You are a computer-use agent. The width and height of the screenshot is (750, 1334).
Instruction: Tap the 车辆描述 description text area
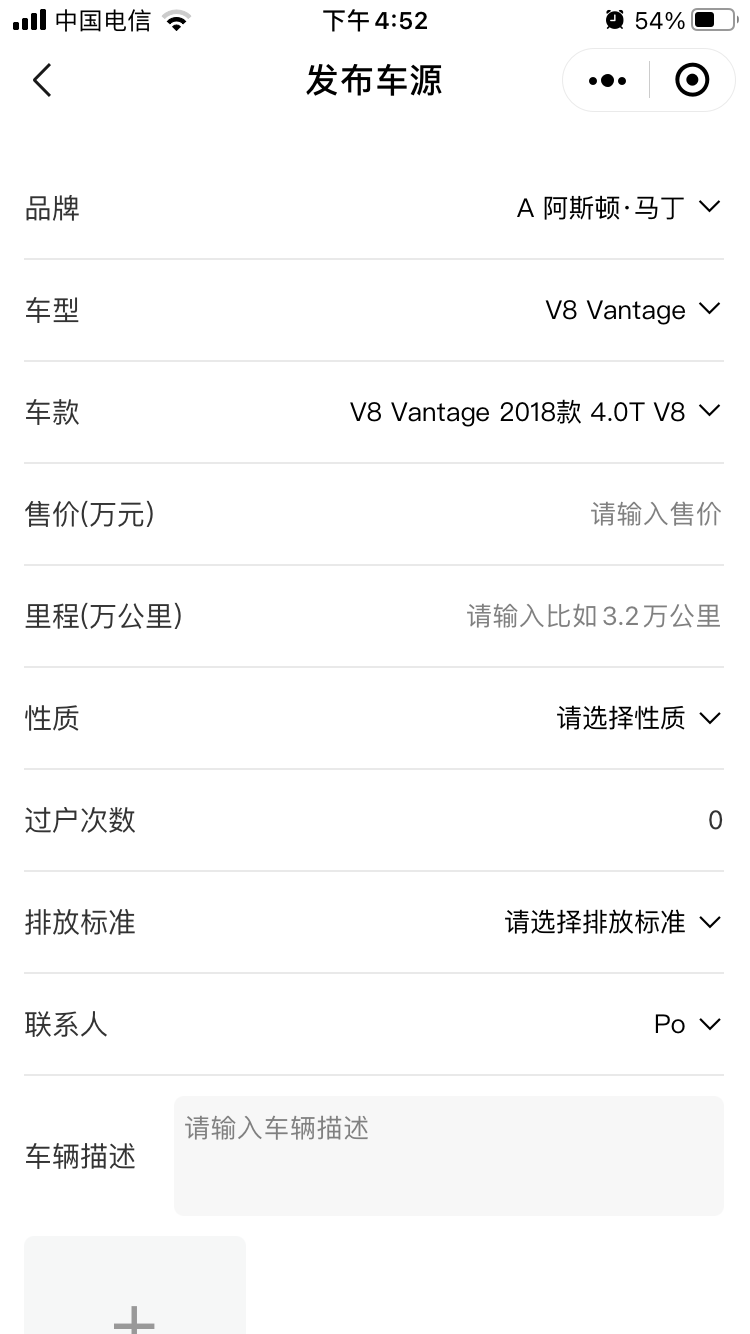pos(449,1156)
